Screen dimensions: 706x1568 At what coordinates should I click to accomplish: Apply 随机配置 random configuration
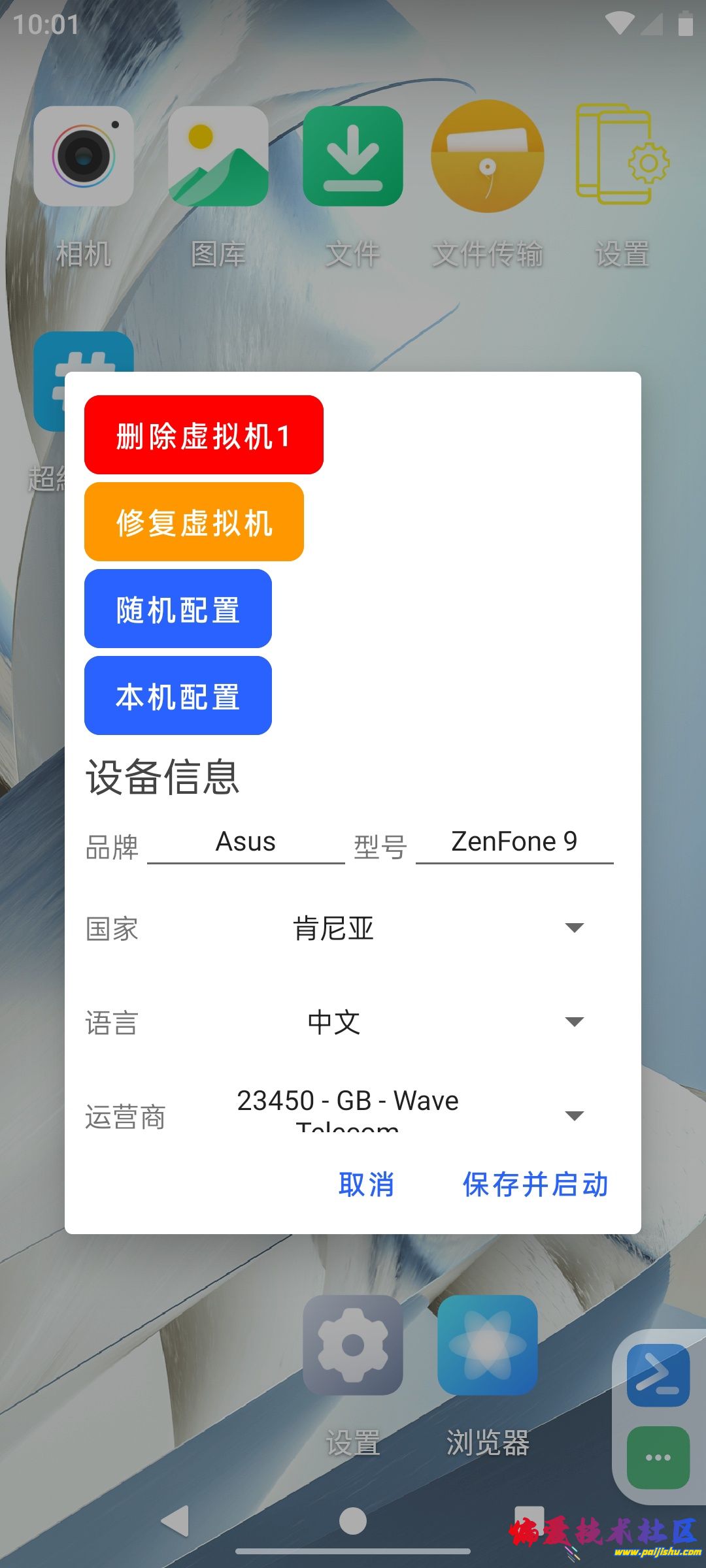[178, 609]
